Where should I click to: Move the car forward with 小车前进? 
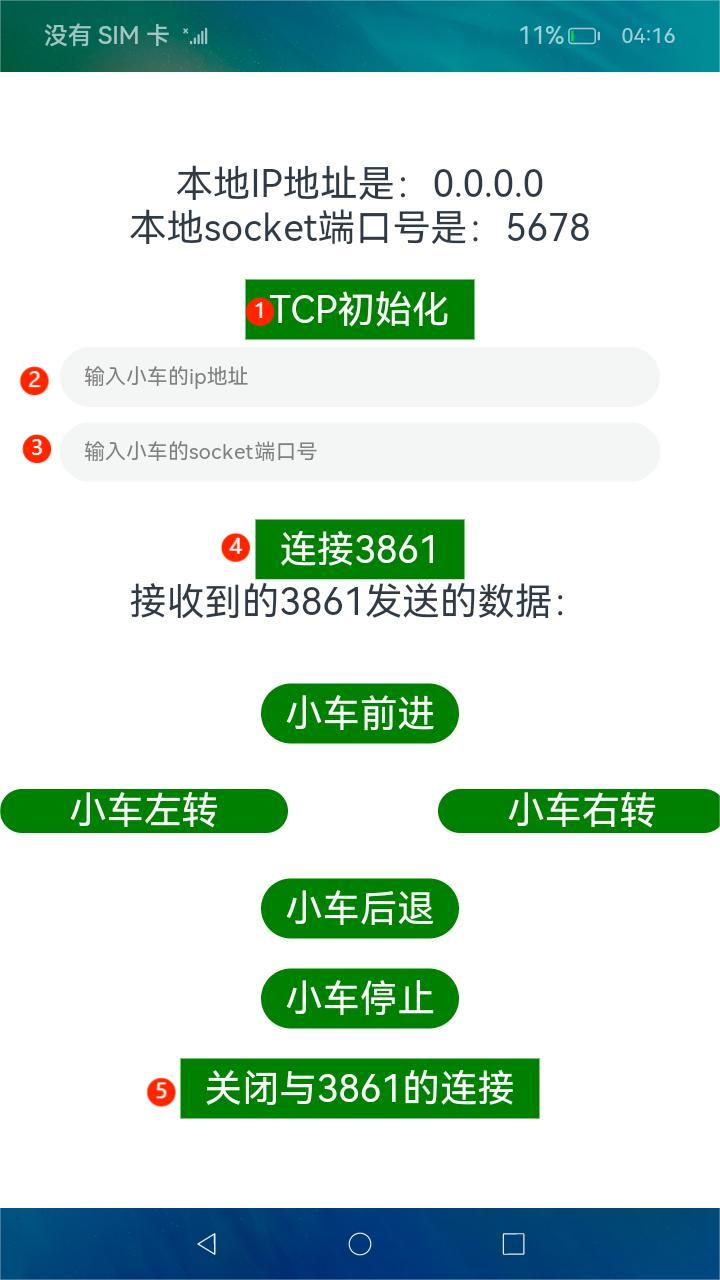360,714
